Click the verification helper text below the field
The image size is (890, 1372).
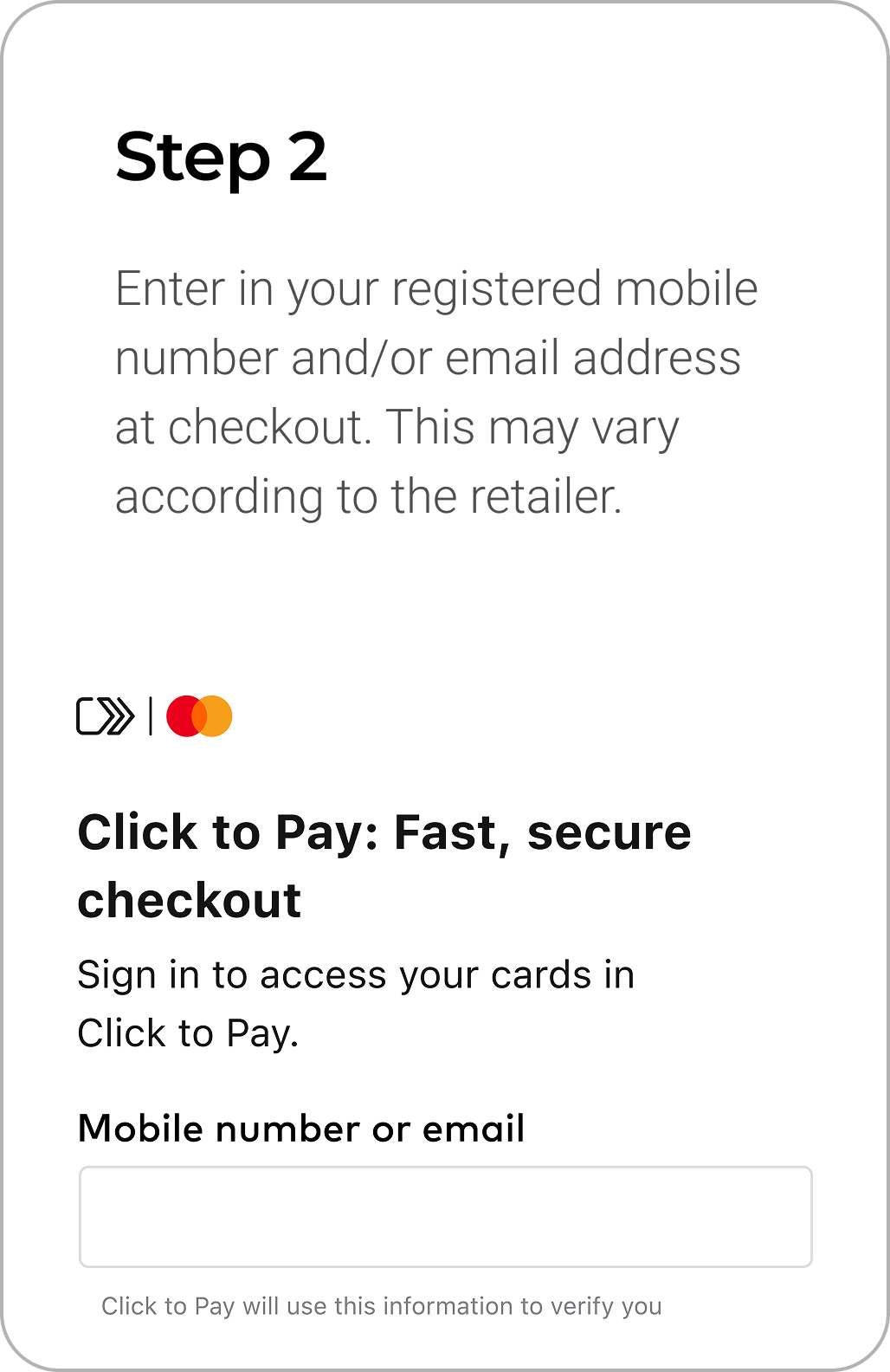coord(382,1305)
